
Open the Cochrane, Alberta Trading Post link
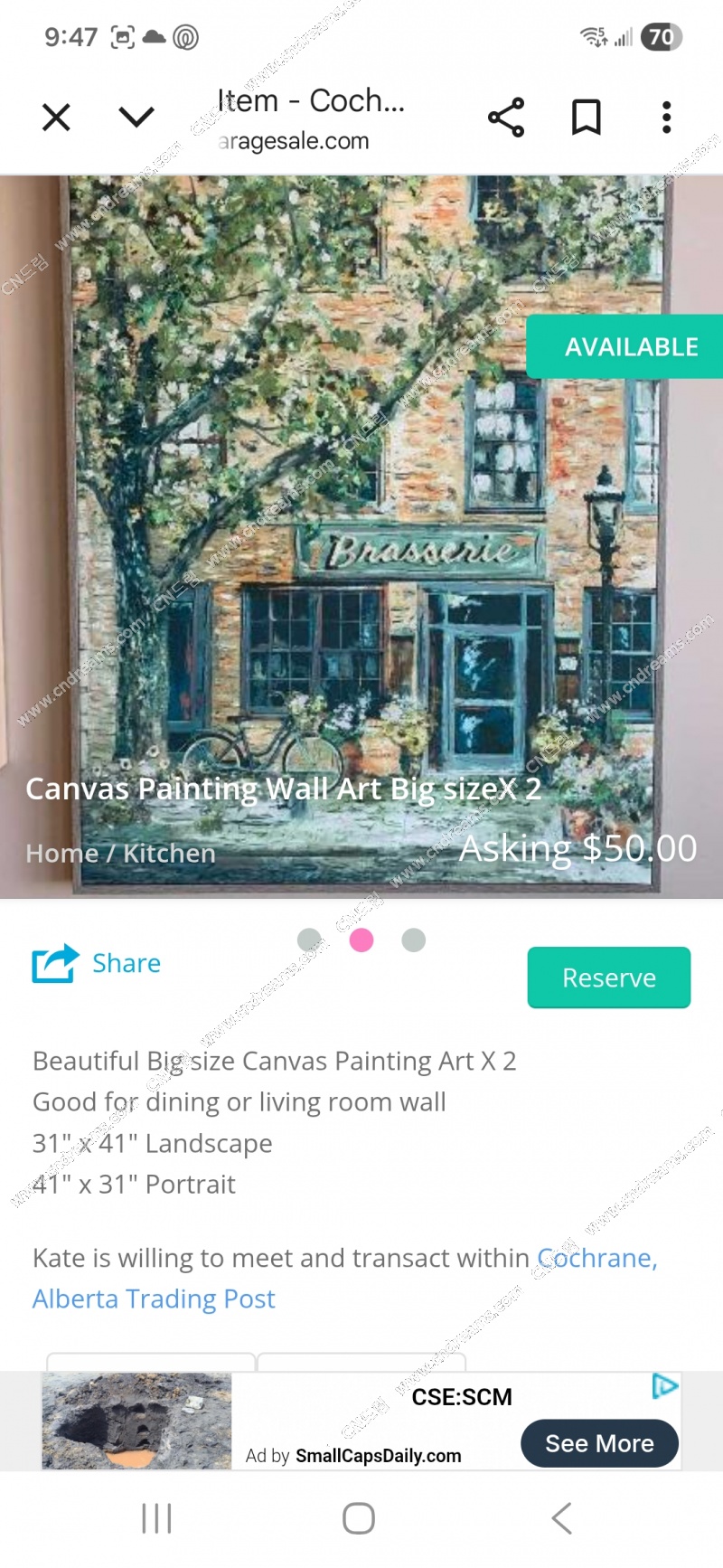pos(154,1299)
